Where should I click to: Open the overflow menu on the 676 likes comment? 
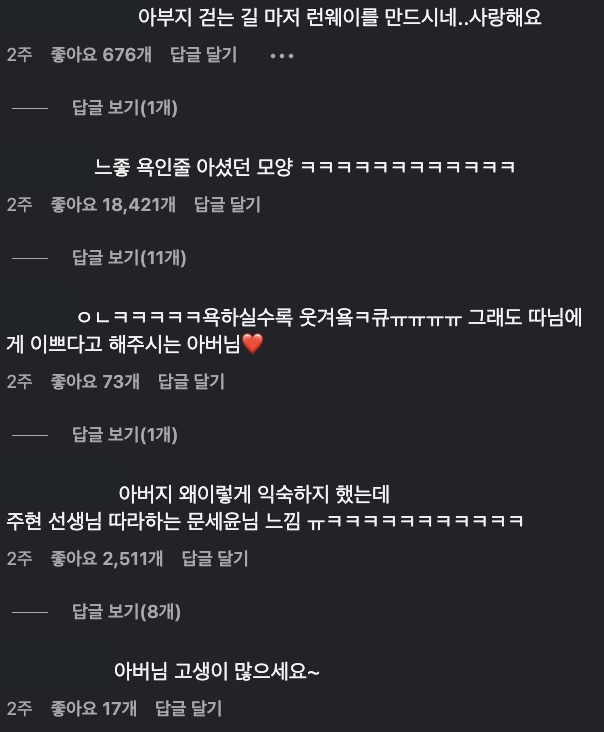(282, 56)
